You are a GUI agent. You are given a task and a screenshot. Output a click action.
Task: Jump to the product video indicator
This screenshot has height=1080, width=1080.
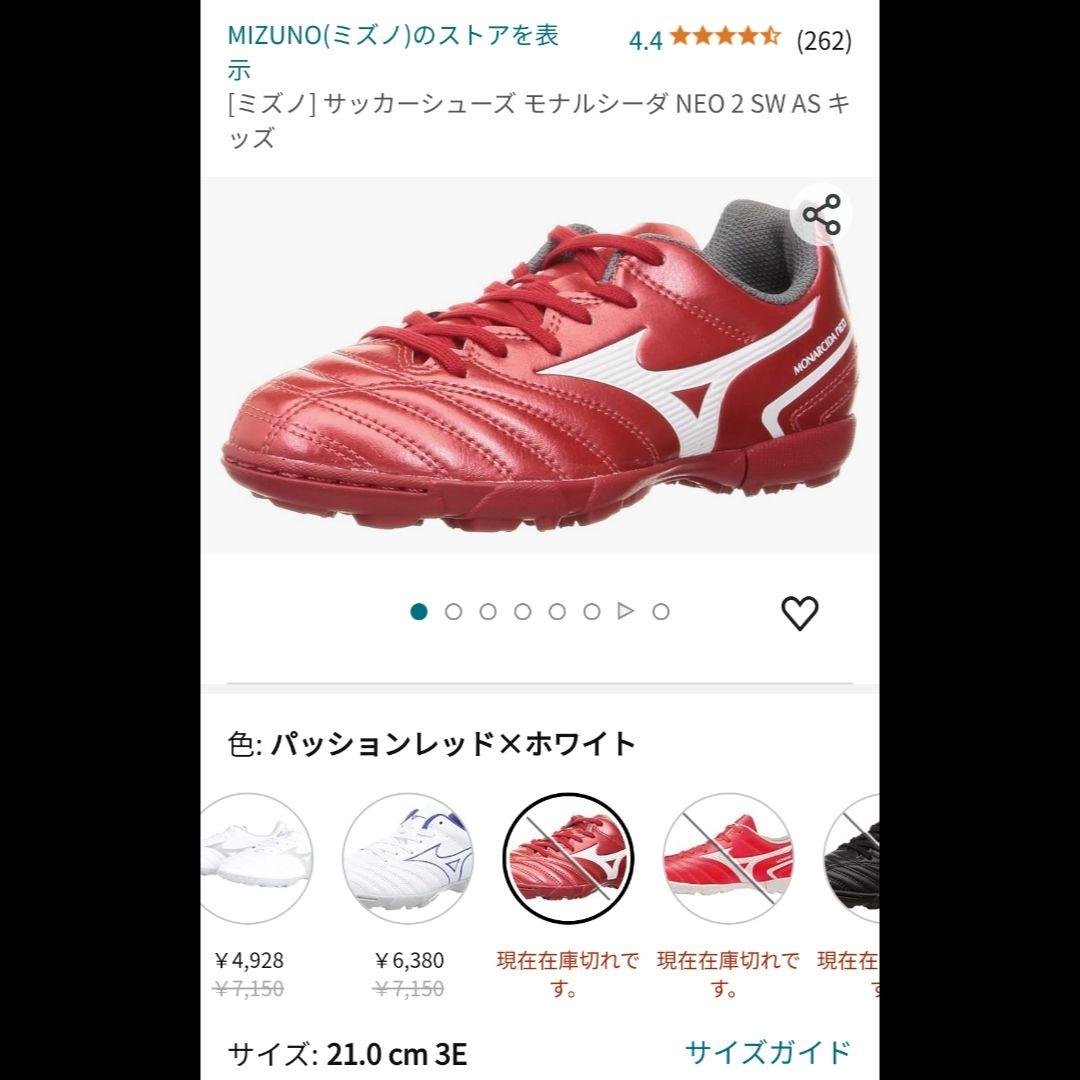[x=626, y=611]
